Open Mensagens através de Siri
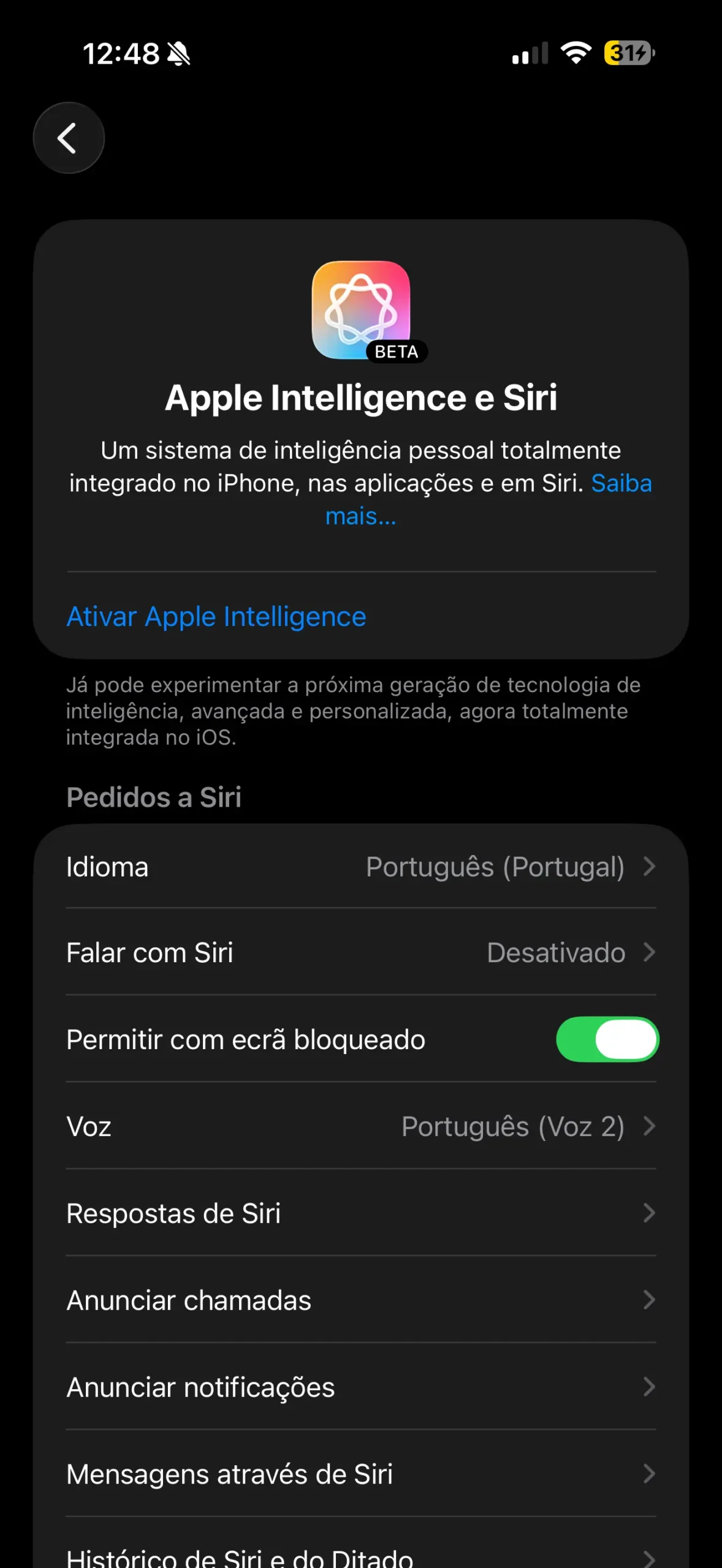 360,1474
